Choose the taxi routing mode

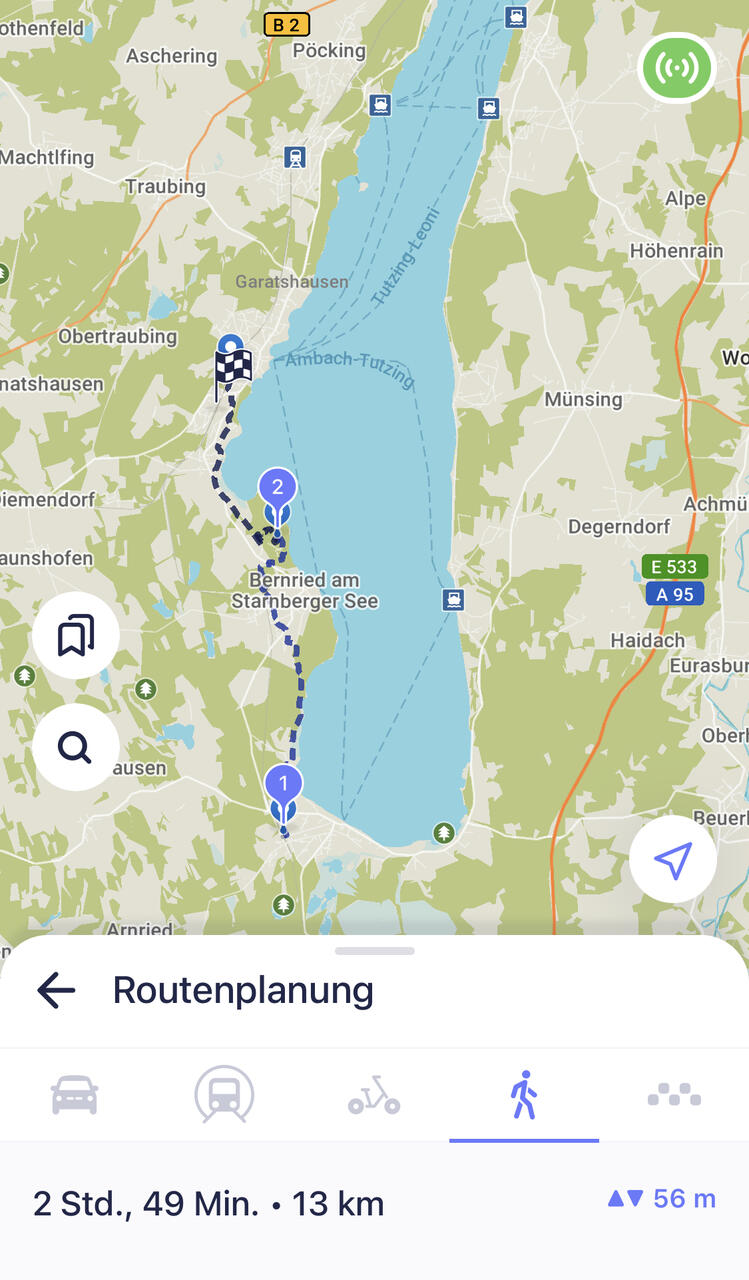click(674, 1095)
